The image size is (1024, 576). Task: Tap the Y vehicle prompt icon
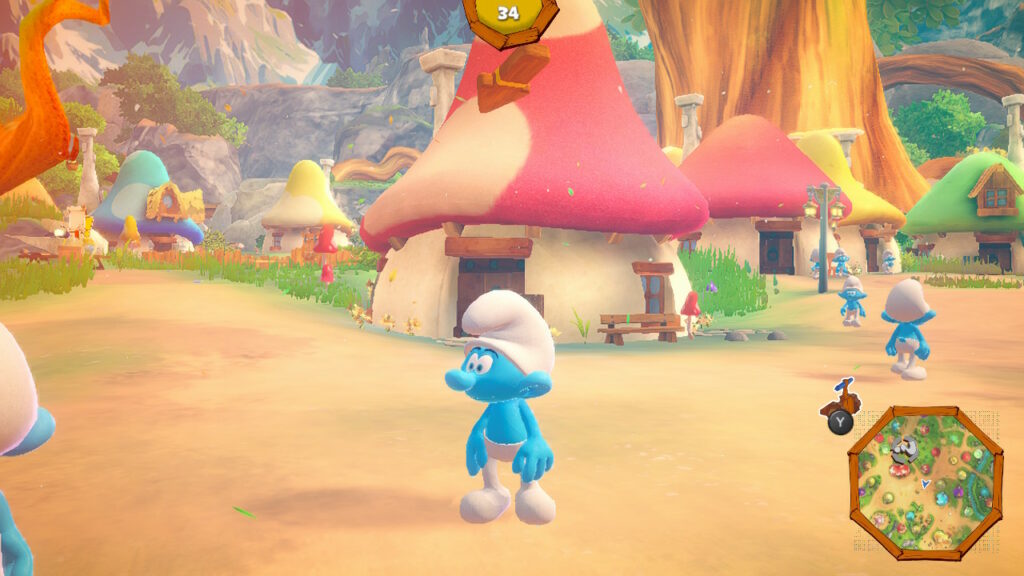pos(840,421)
